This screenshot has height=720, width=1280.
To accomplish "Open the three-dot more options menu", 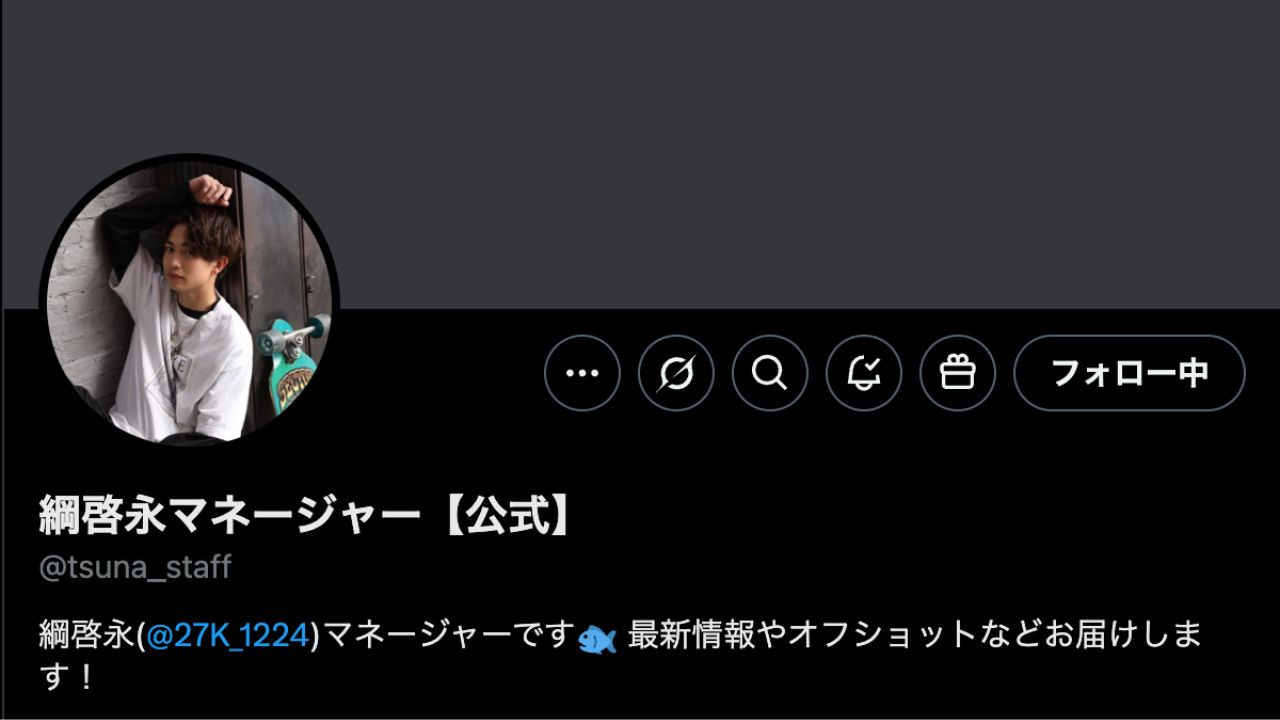I will (x=582, y=373).
